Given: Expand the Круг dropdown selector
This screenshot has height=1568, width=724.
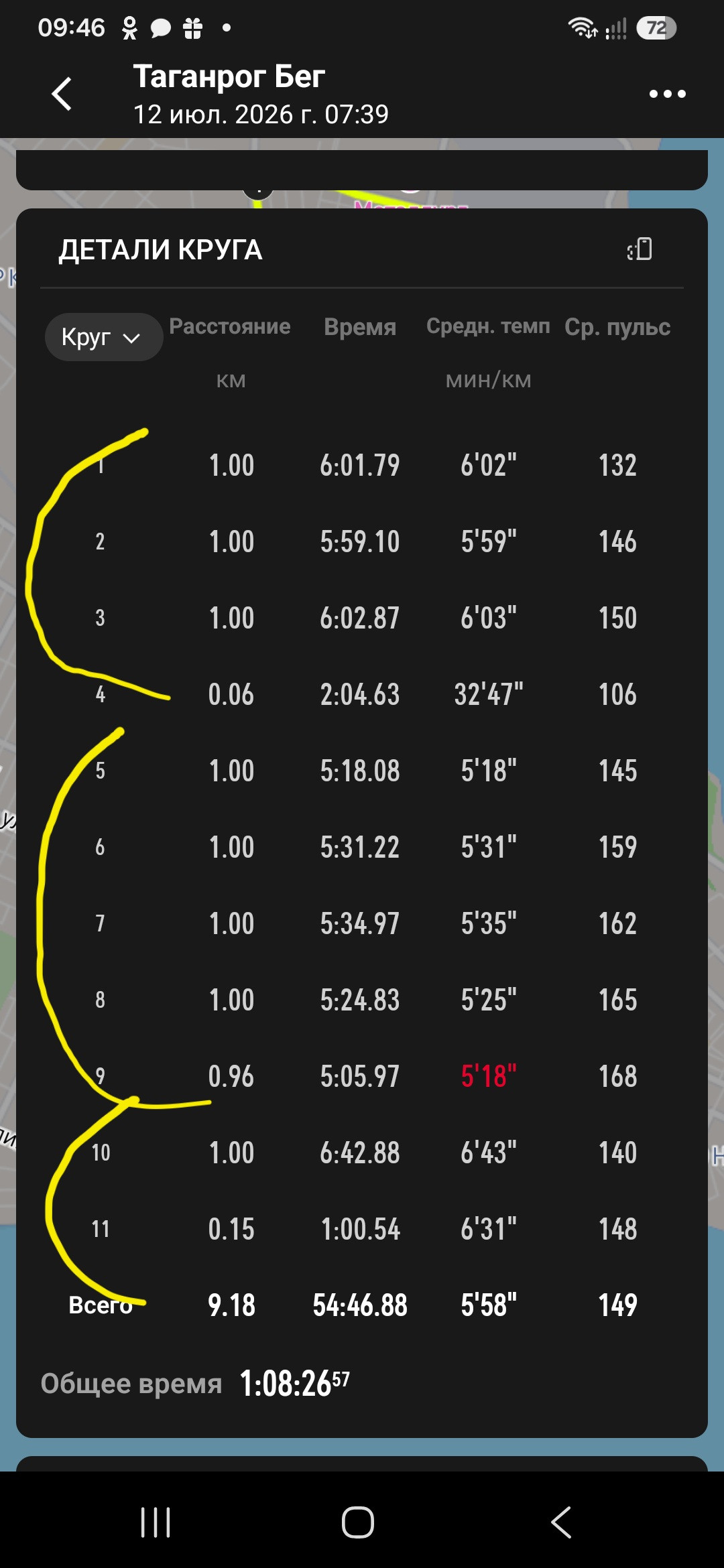Looking at the screenshot, I should (103, 337).
